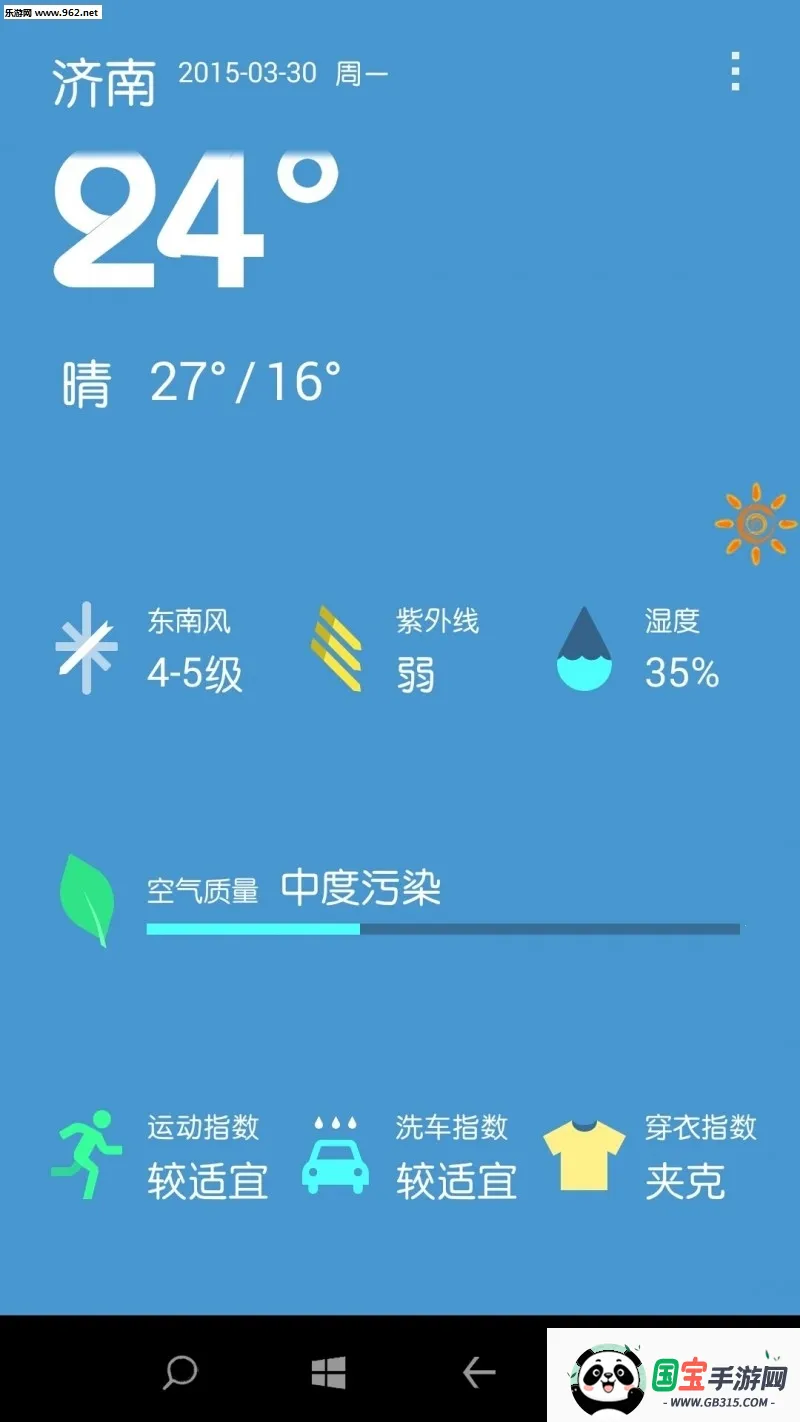Tap the search icon in navigation bar
The width and height of the screenshot is (800, 1422).
pyautogui.click(x=180, y=1374)
